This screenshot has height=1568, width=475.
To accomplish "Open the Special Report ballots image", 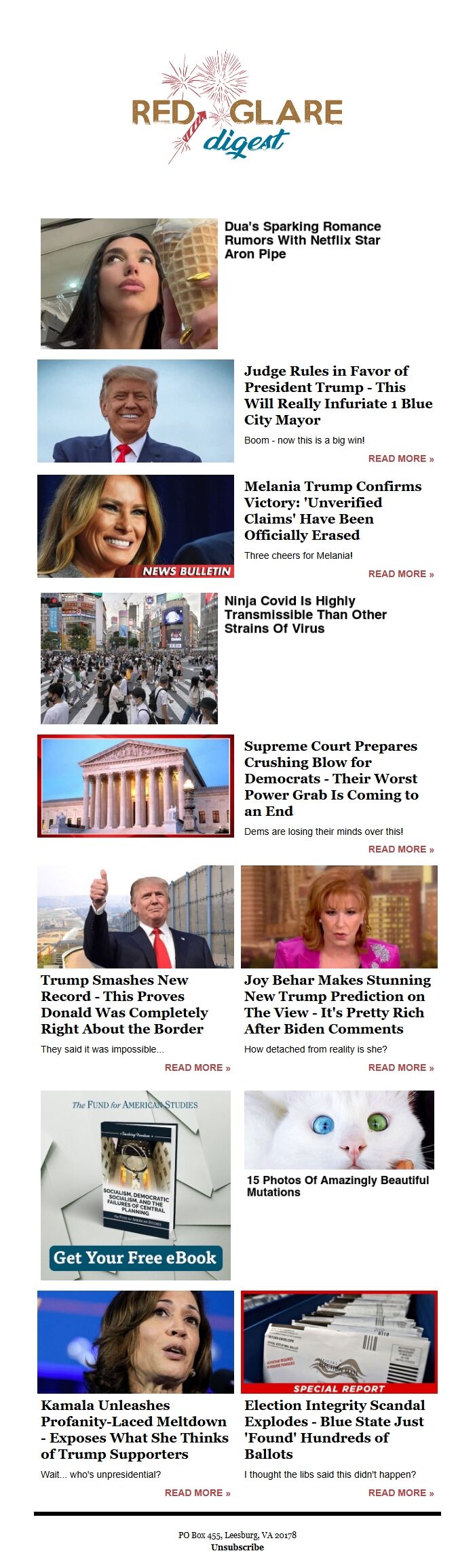I will click(x=339, y=1341).
